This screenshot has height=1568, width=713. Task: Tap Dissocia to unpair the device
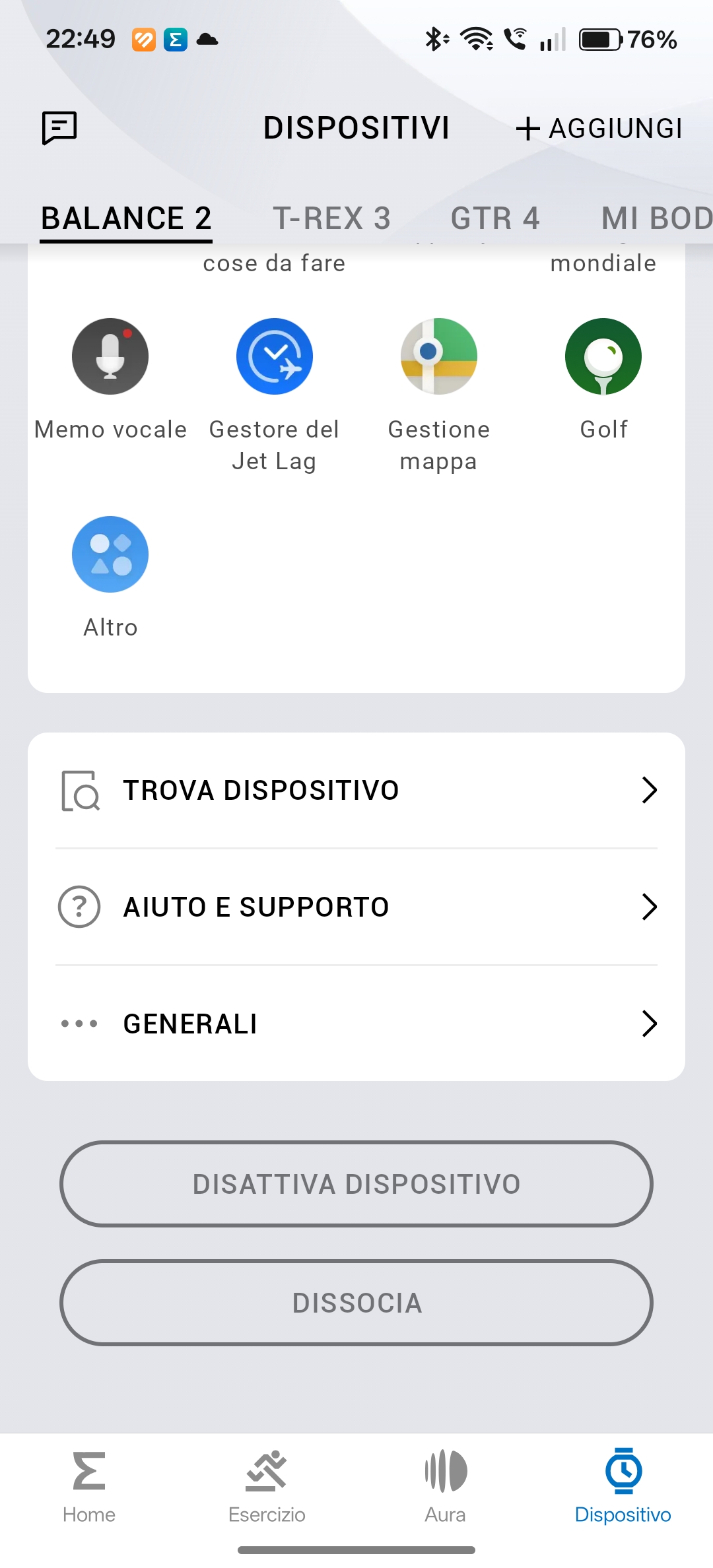click(356, 1303)
